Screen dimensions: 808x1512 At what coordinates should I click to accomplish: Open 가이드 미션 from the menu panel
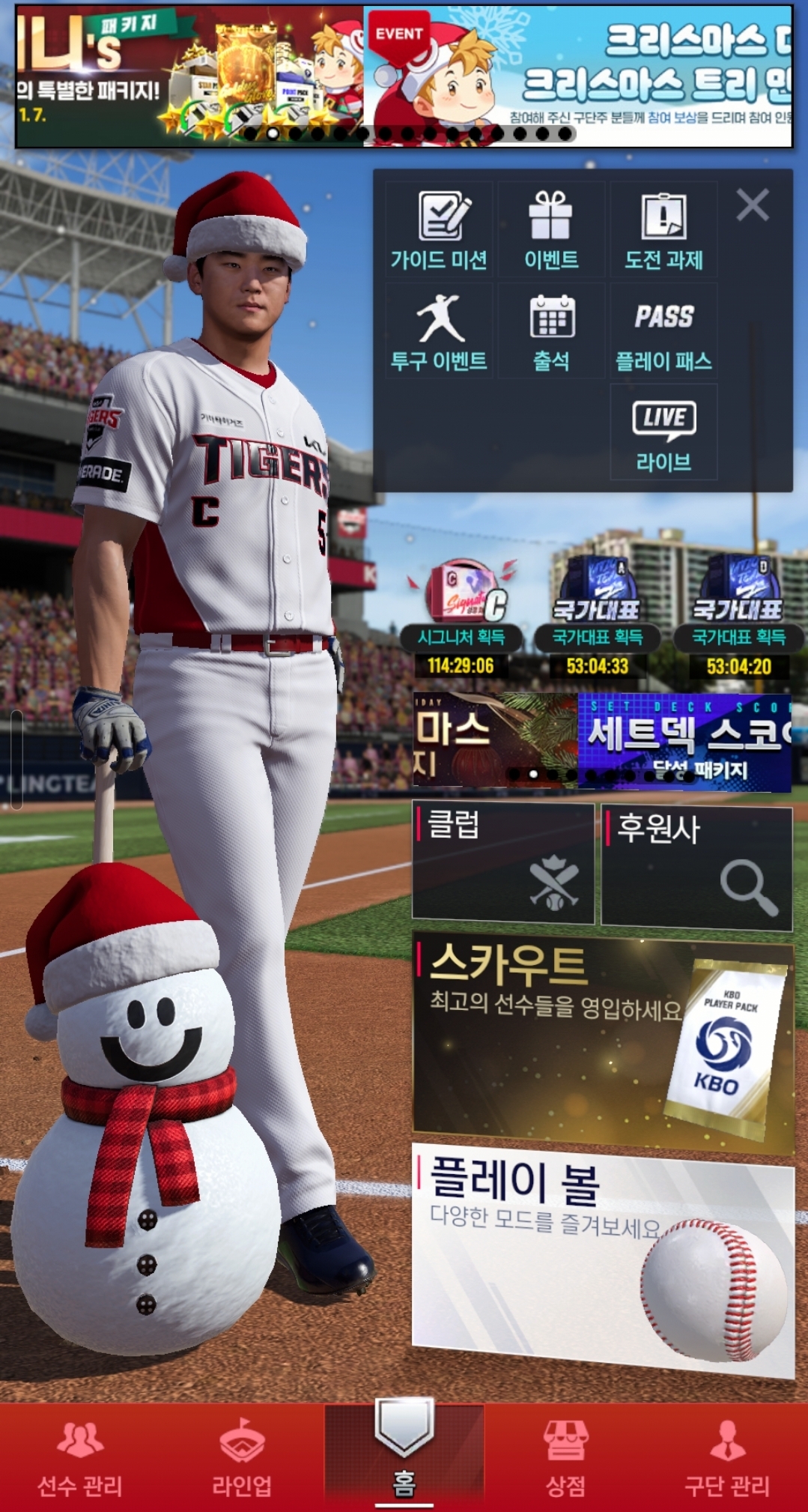(x=439, y=230)
